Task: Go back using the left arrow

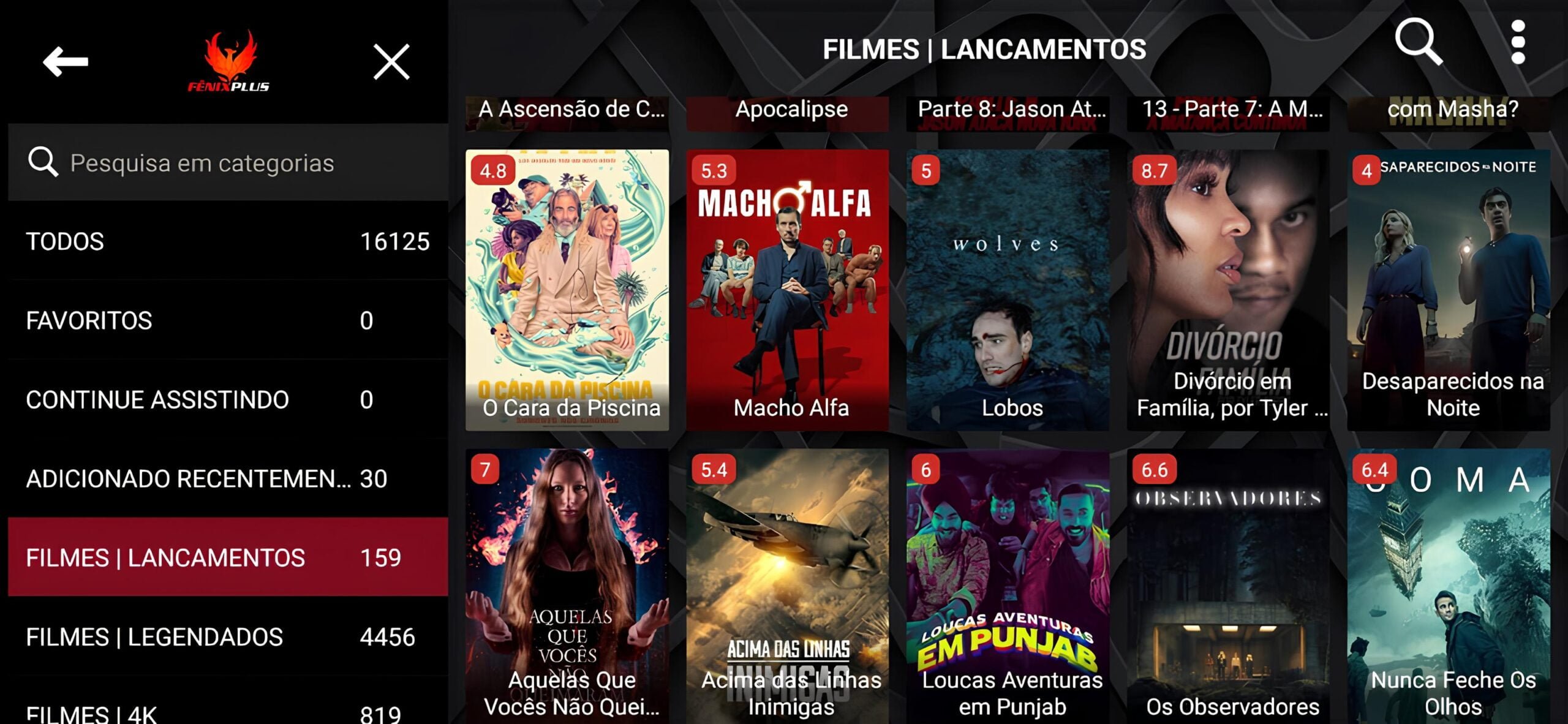Action: click(66, 61)
